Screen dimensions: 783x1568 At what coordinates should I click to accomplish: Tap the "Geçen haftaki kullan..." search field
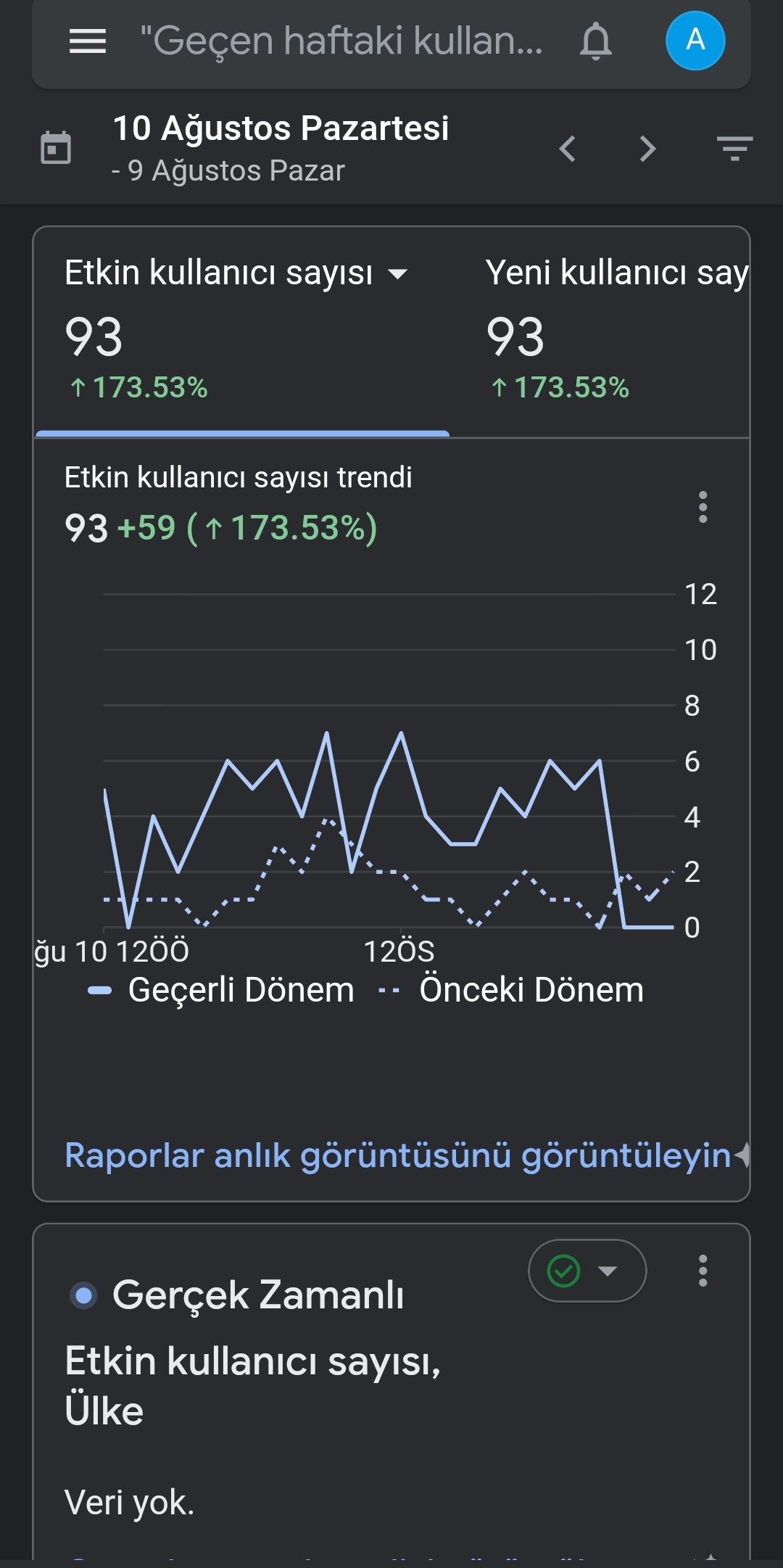pyautogui.click(x=341, y=41)
